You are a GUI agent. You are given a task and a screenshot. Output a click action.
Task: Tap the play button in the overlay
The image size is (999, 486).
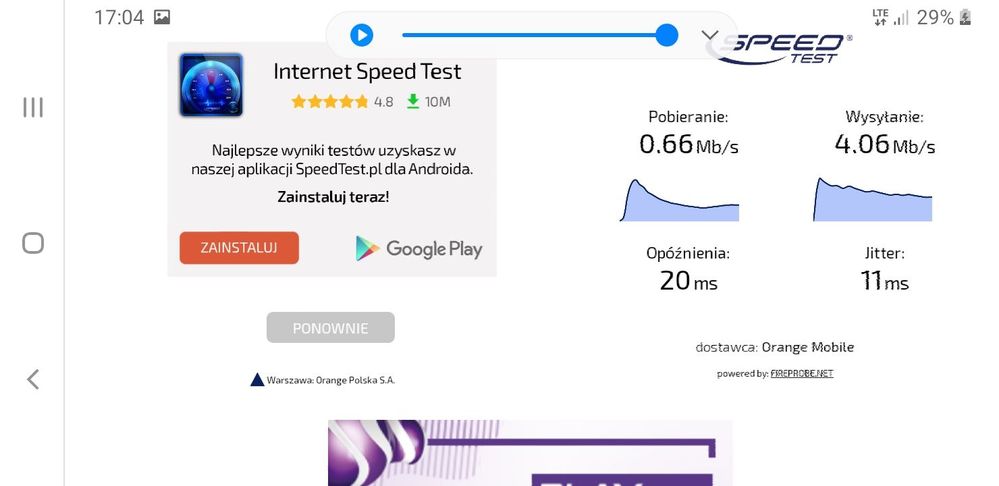(361, 36)
